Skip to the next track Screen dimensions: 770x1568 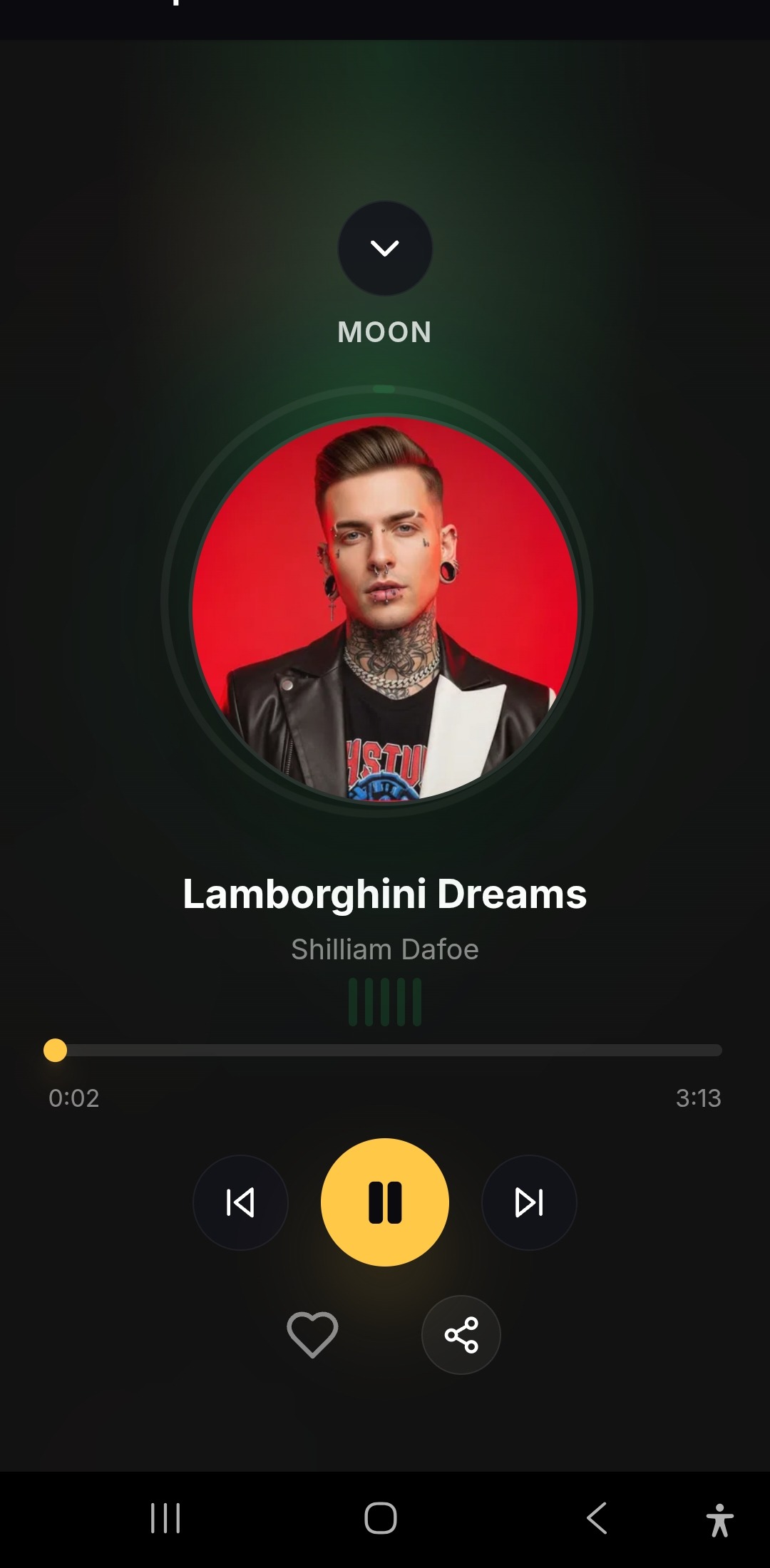529,1202
